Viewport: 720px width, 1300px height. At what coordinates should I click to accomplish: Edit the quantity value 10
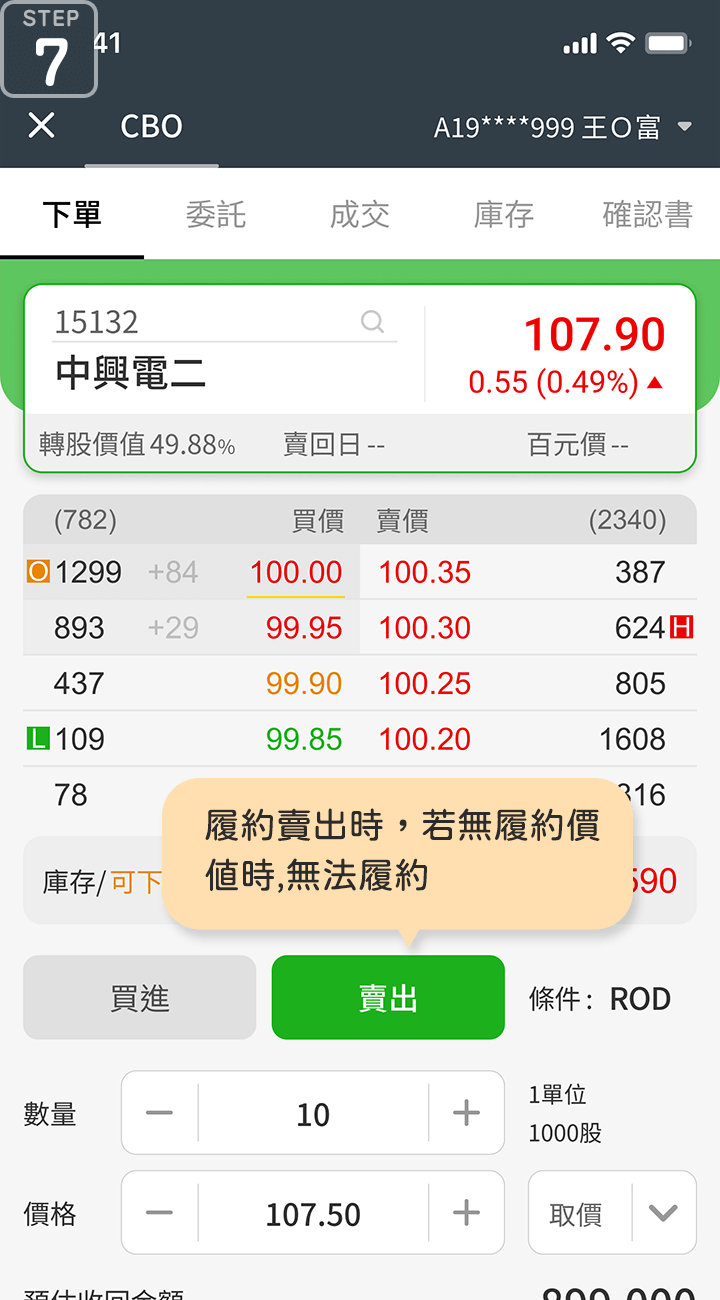tap(313, 1114)
